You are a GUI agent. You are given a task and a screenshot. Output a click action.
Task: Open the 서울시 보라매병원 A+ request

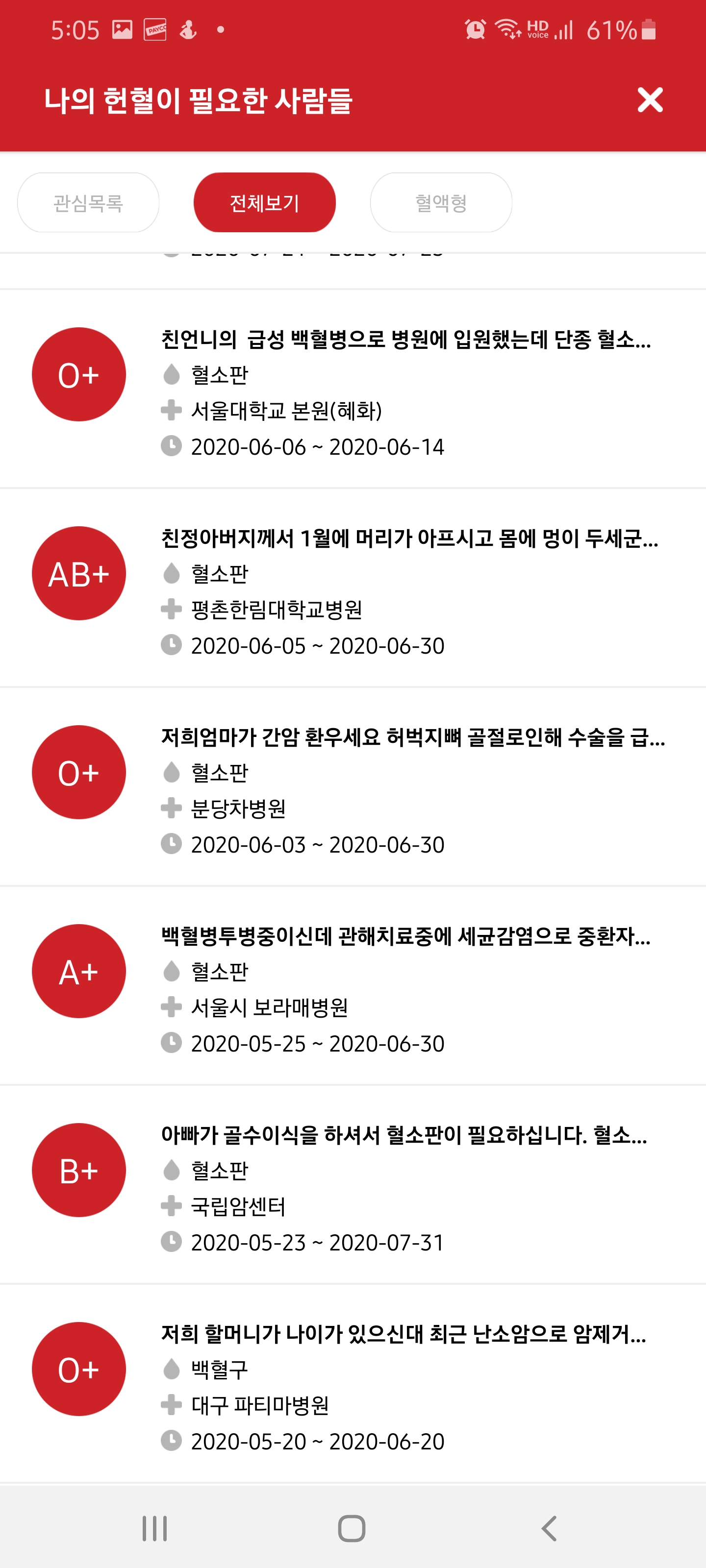[353, 986]
